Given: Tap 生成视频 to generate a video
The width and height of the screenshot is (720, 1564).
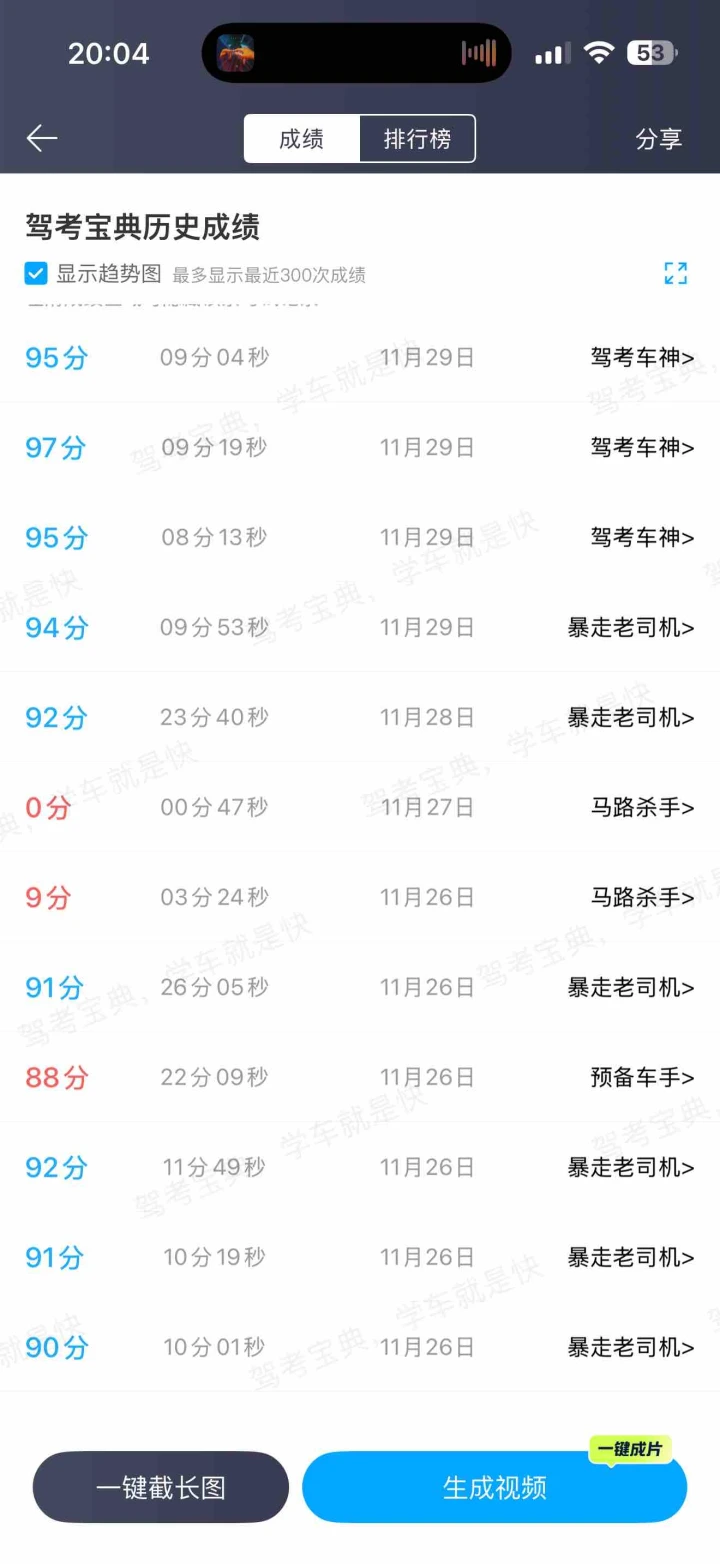Looking at the screenshot, I should pos(494,1487).
